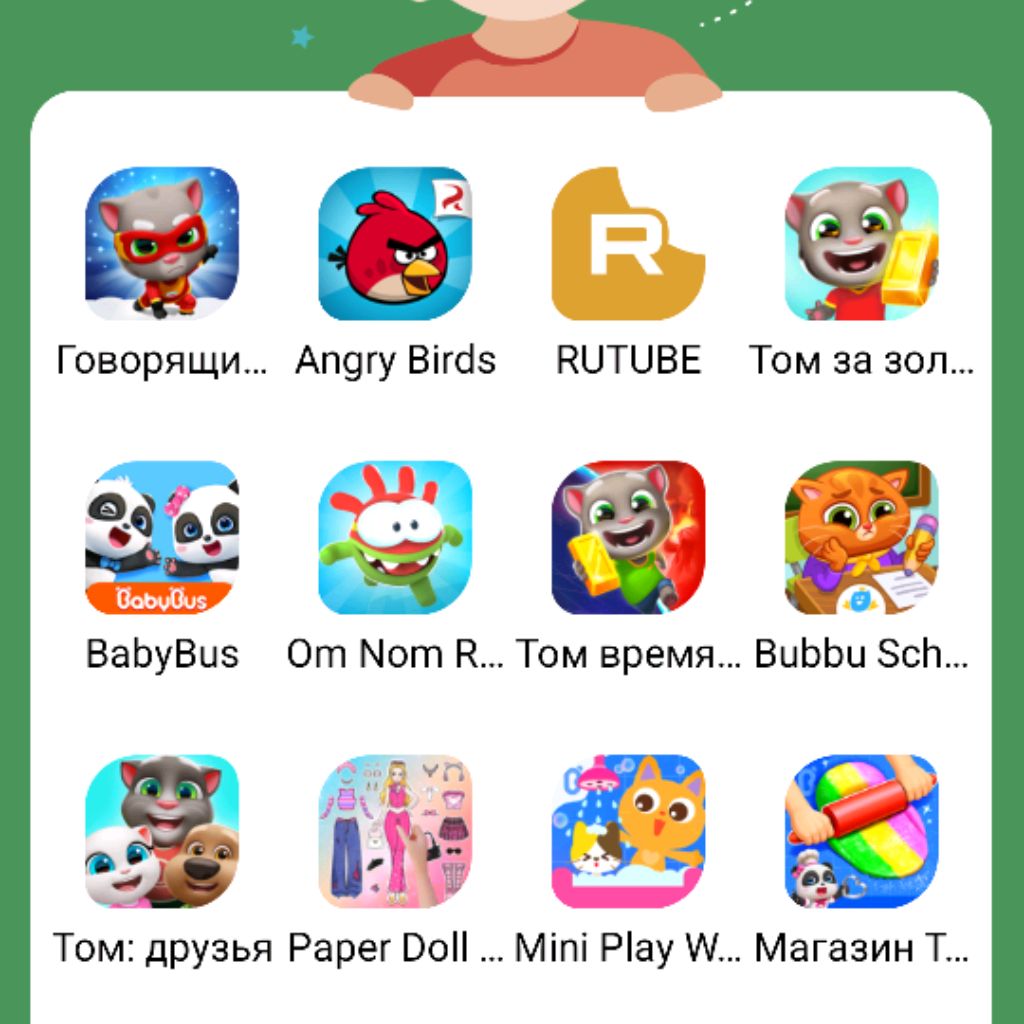The width and height of the screenshot is (1024, 1024).
Task: Launch the Om Nom Run game
Action: [x=395, y=537]
